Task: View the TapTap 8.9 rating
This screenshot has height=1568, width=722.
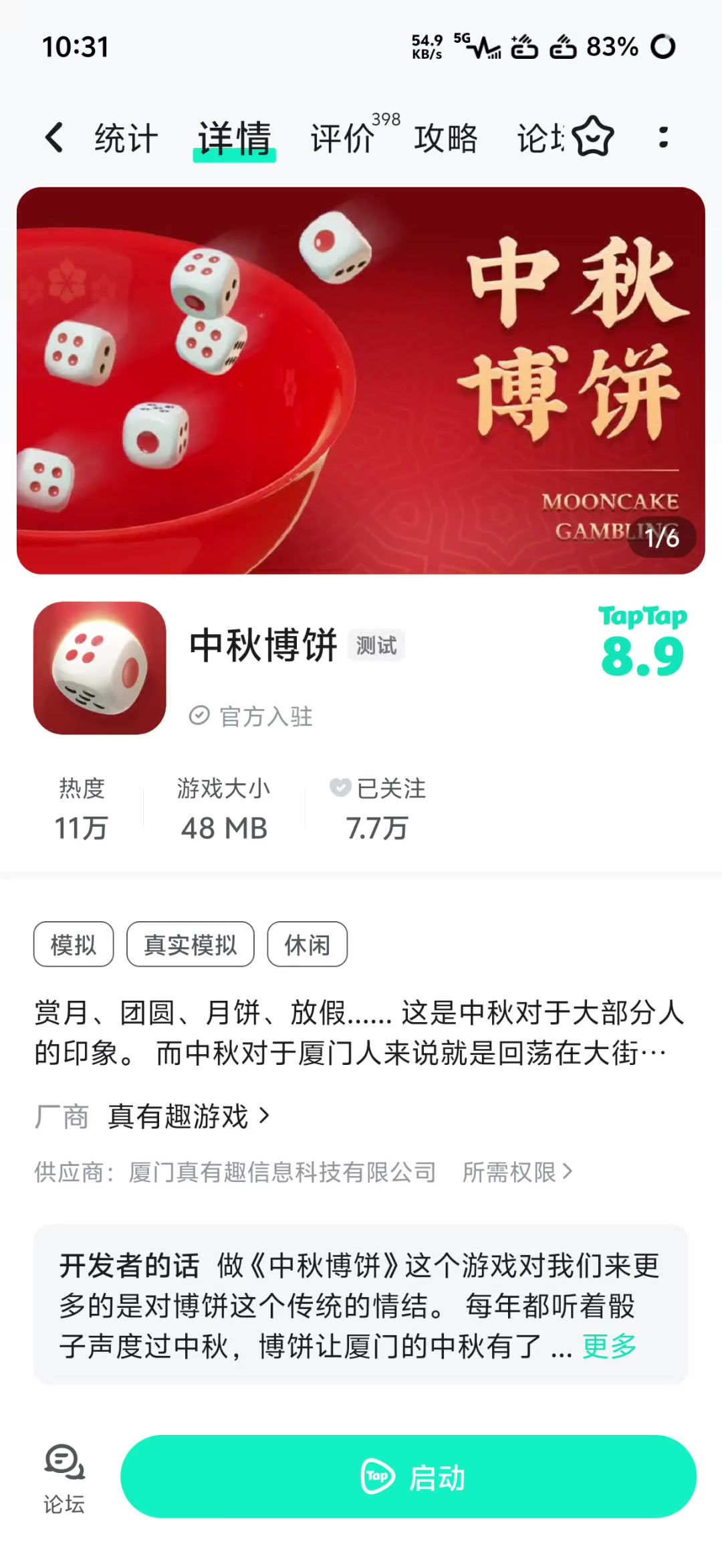Action: tap(642, 642)
